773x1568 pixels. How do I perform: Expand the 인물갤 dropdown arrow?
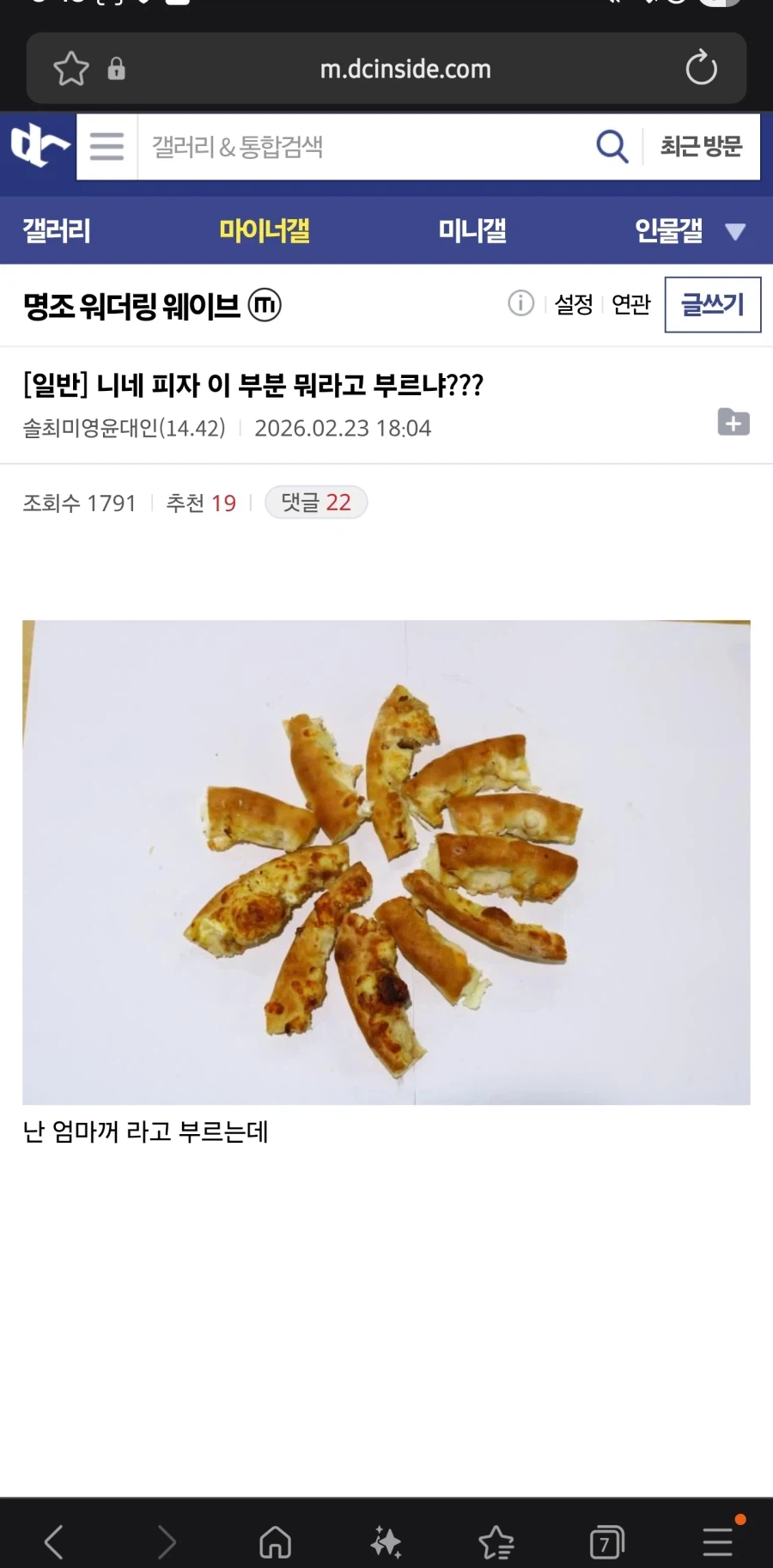tap(735, 230)
